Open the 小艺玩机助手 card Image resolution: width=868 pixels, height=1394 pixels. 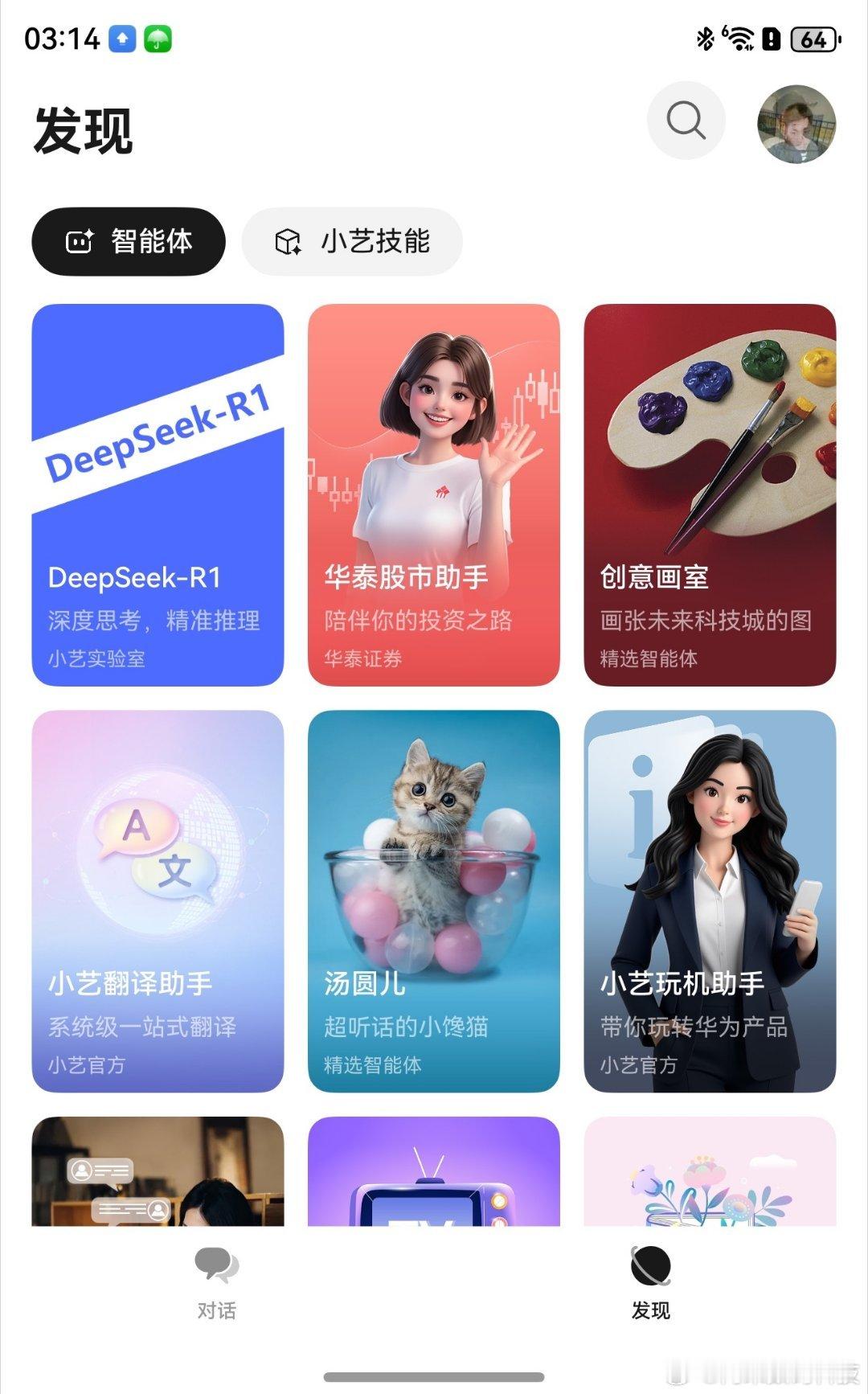pyautogui.click(x=710, y=901)
